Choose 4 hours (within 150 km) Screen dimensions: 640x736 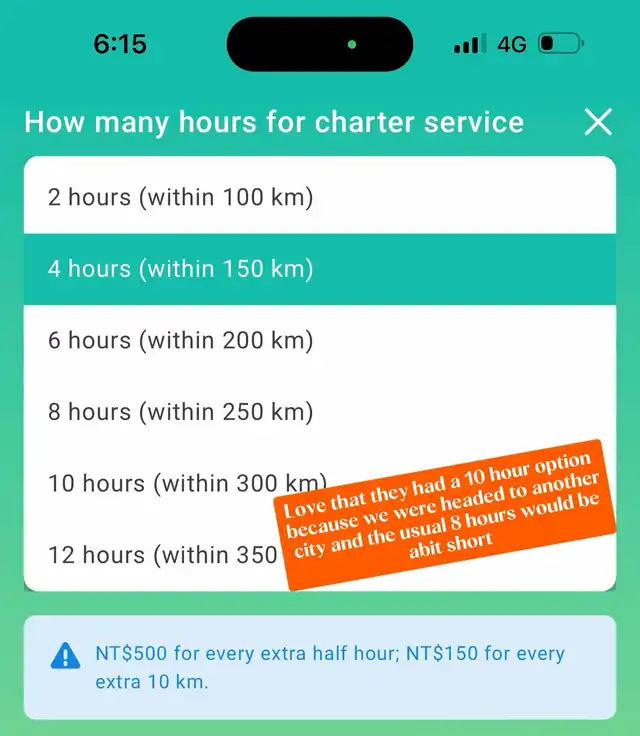(181, 269)
